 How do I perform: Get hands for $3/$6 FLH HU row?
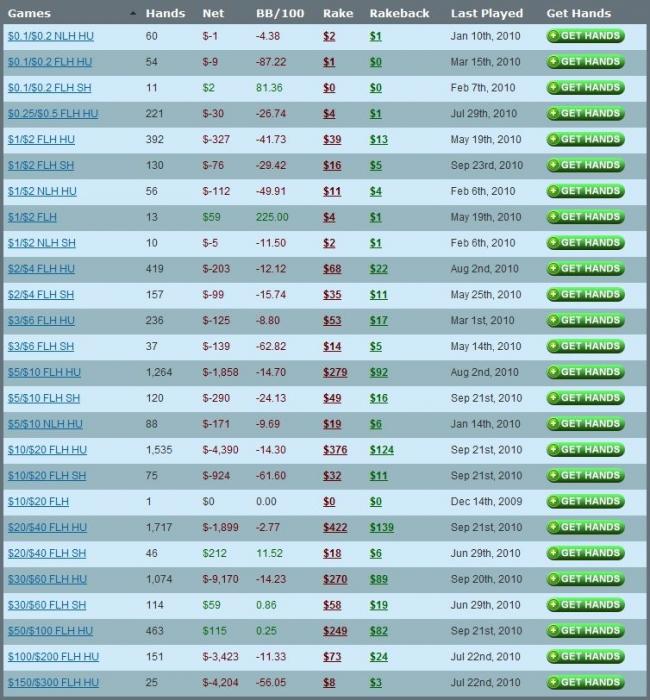[585, 320]
